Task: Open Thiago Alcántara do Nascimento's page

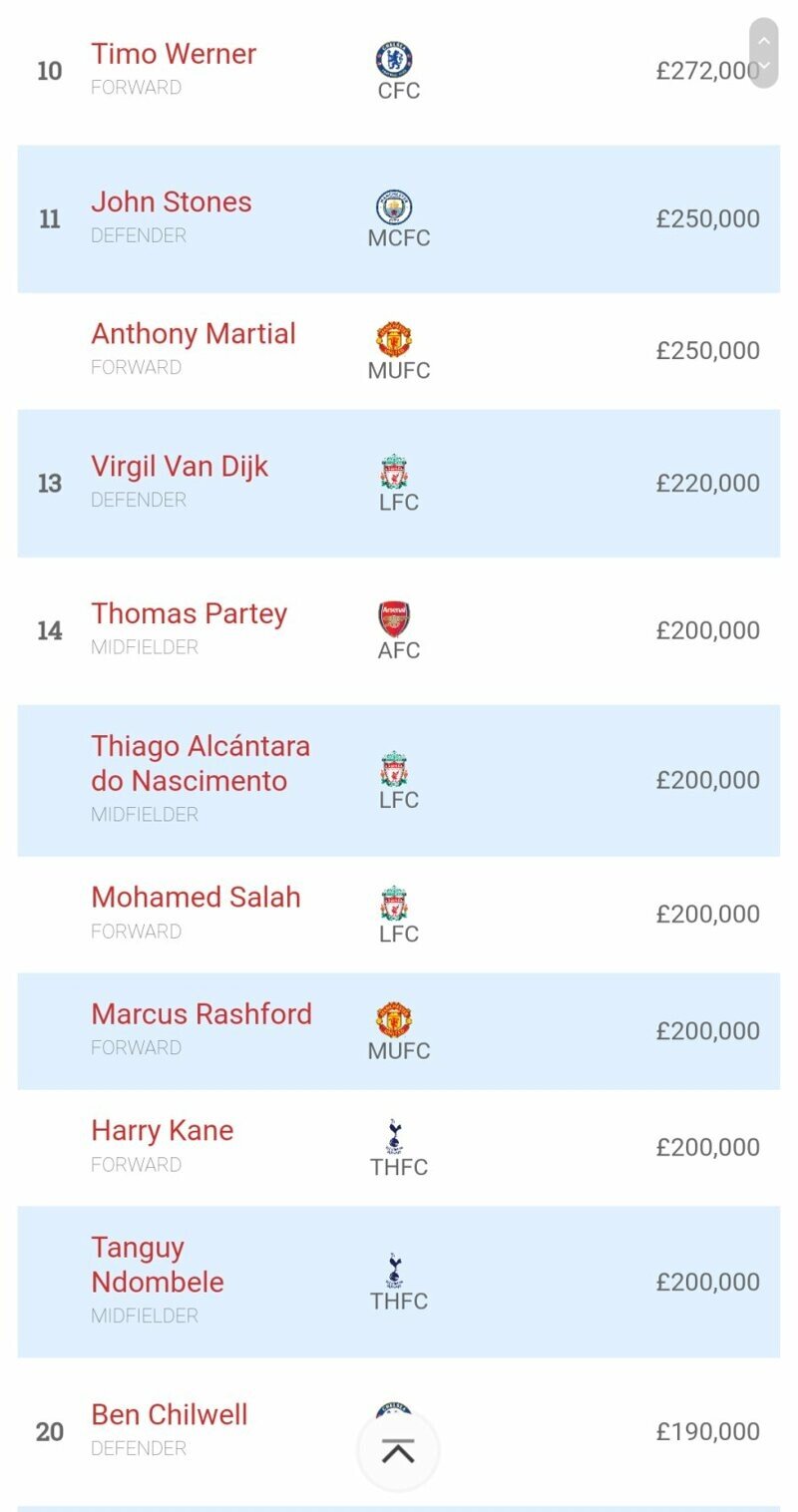Action: (200, 763)
